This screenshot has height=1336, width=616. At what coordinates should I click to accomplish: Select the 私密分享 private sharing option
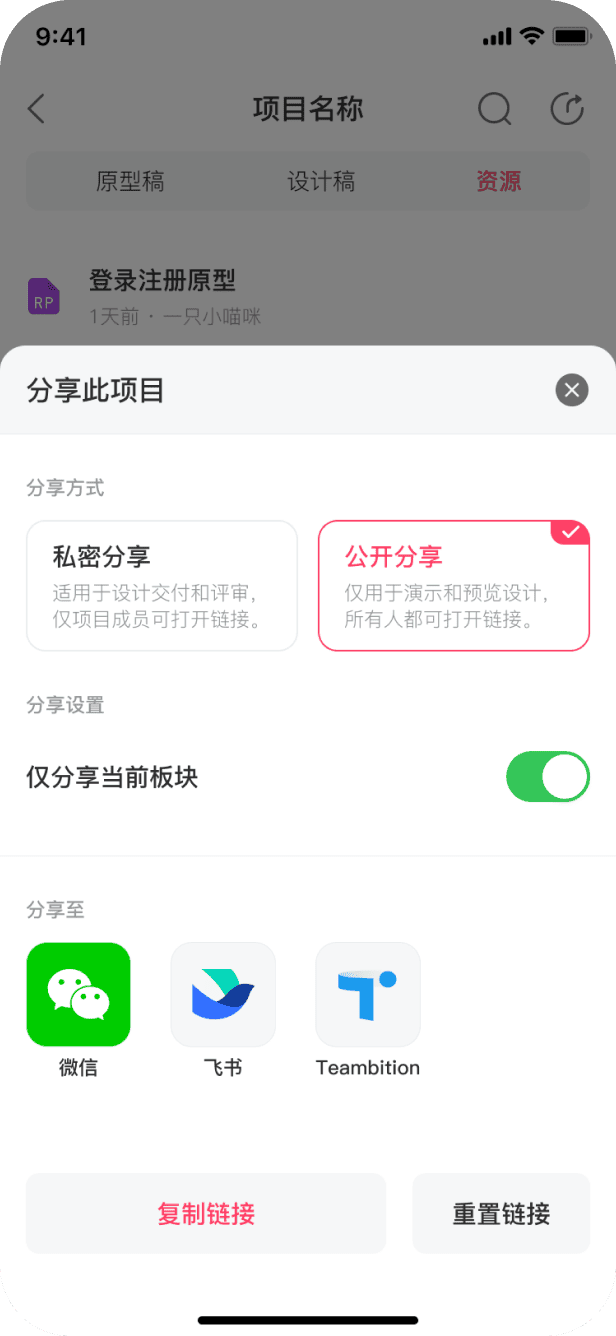tap(162, 586)
